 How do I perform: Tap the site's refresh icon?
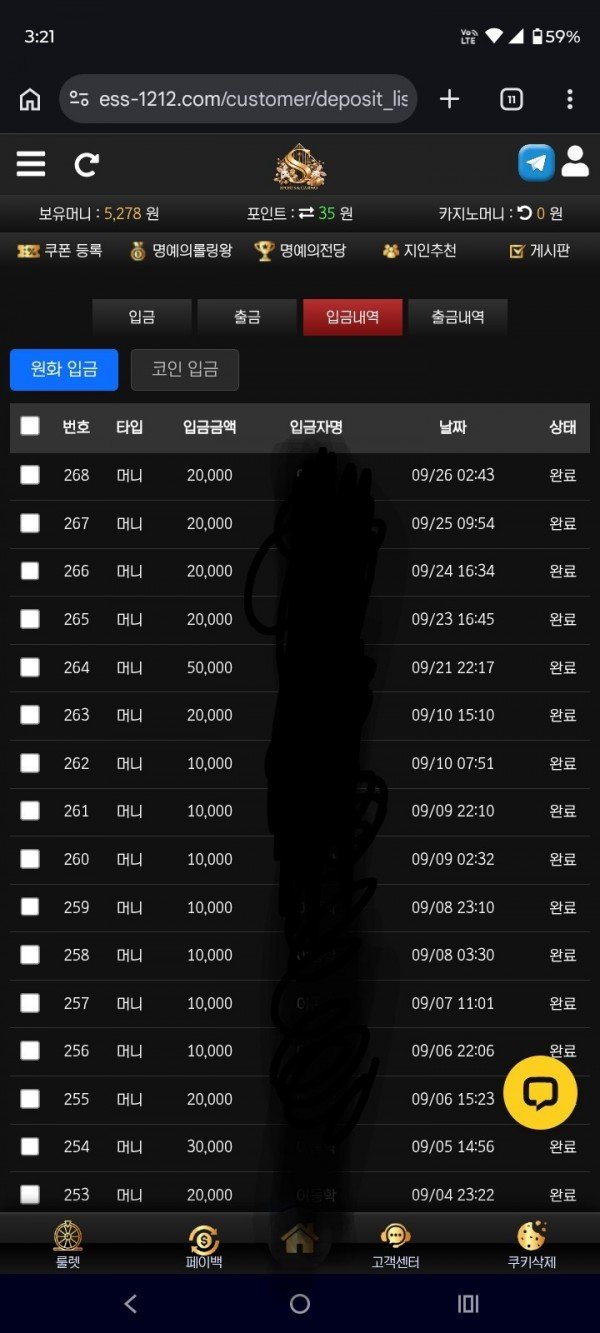click(x=87, y=164)
